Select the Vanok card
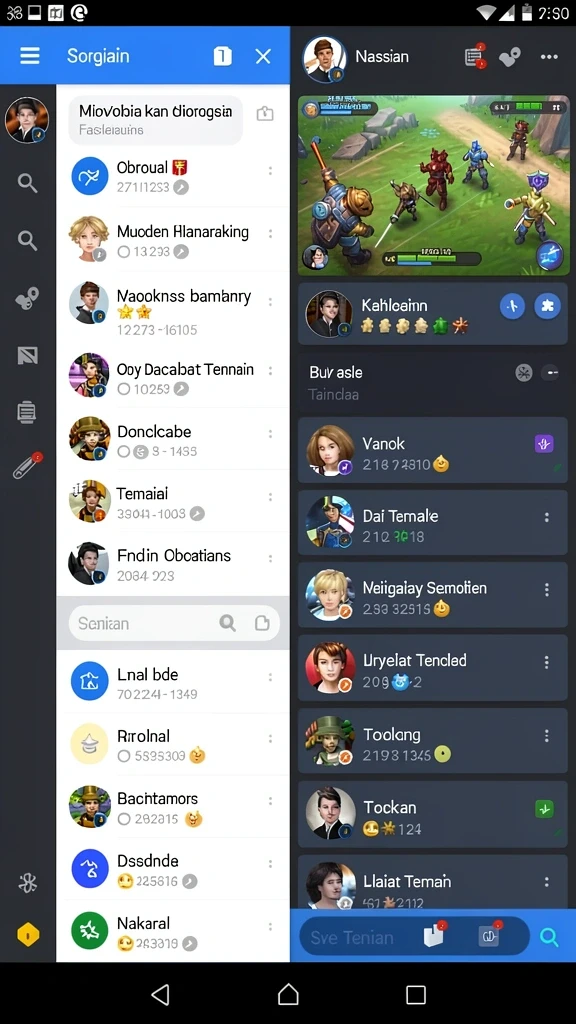Screen dimensions: 576x1024 (432, 451)
